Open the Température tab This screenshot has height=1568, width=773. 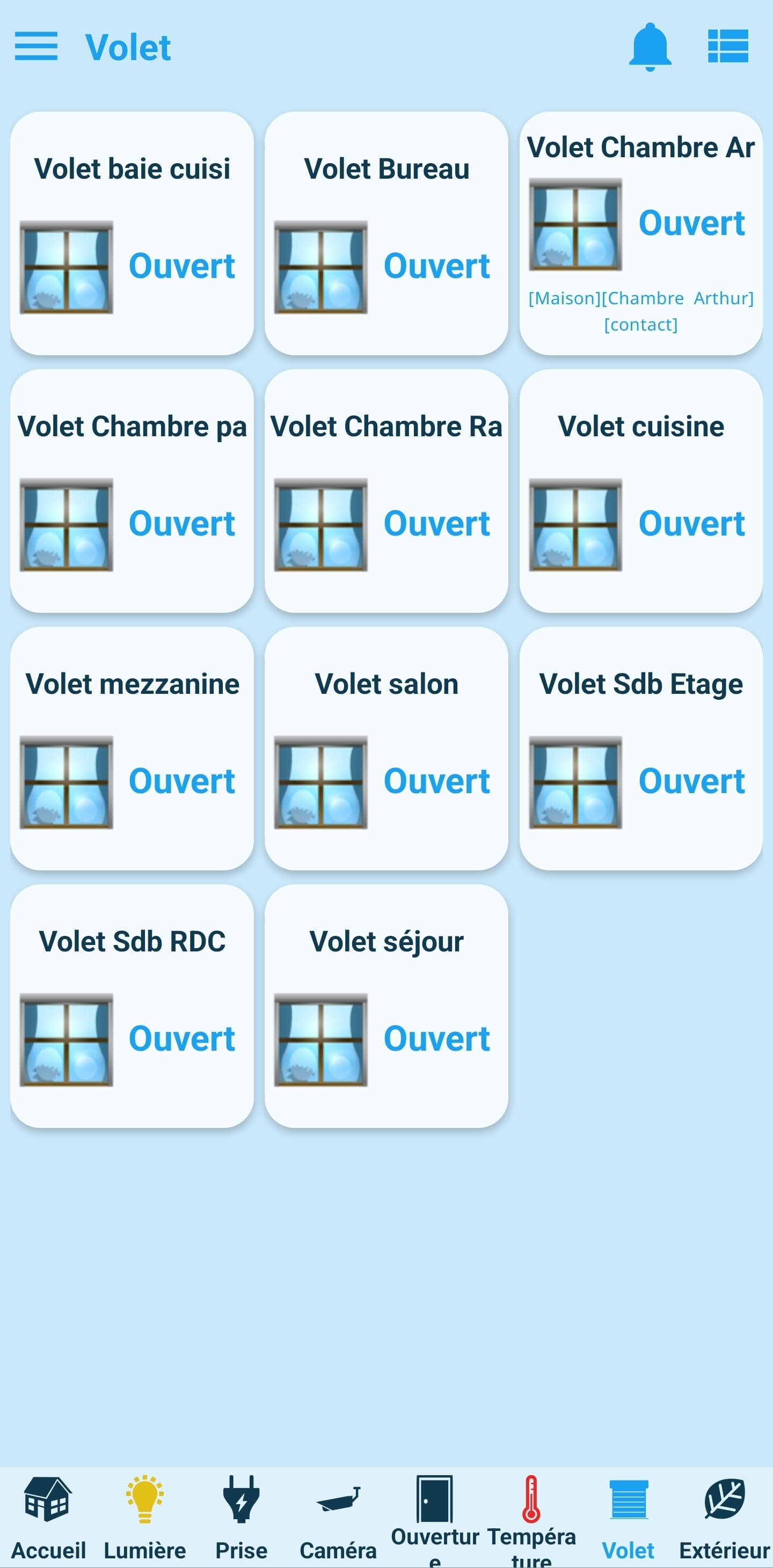tap(531, 1518)
